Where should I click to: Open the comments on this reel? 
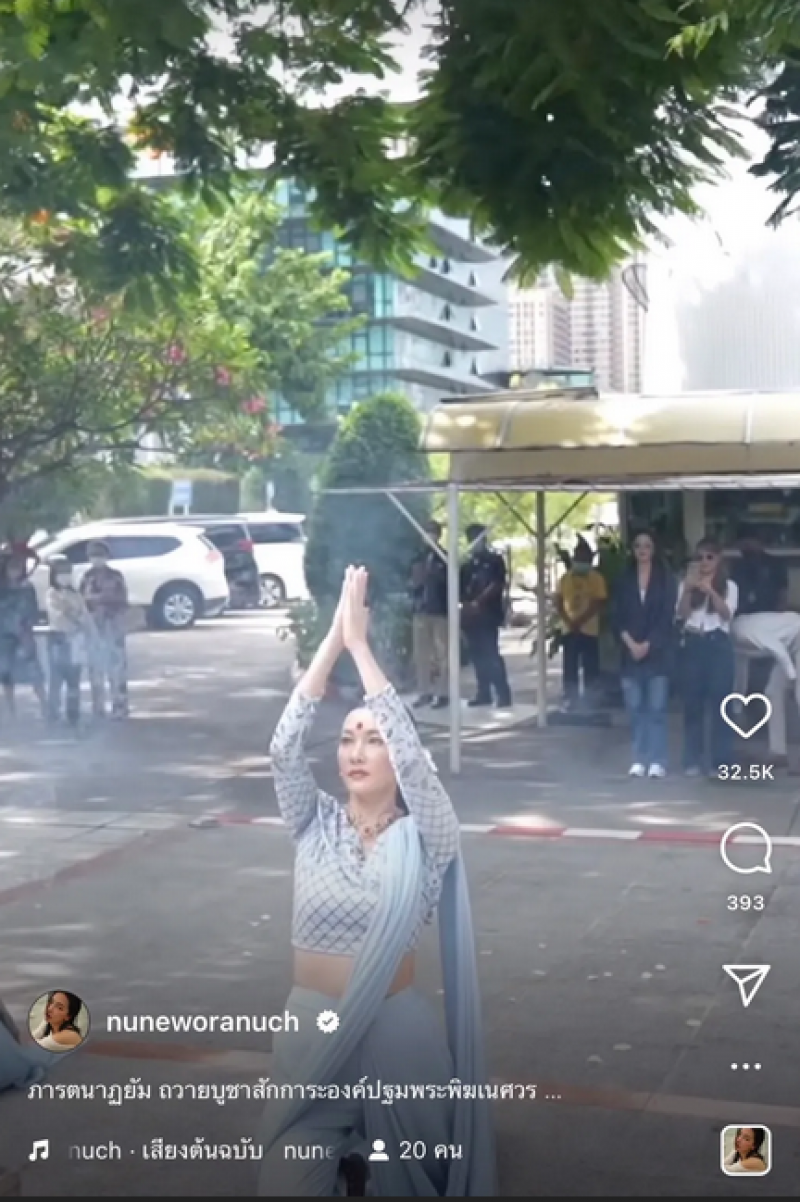click(x=745, y=849)
